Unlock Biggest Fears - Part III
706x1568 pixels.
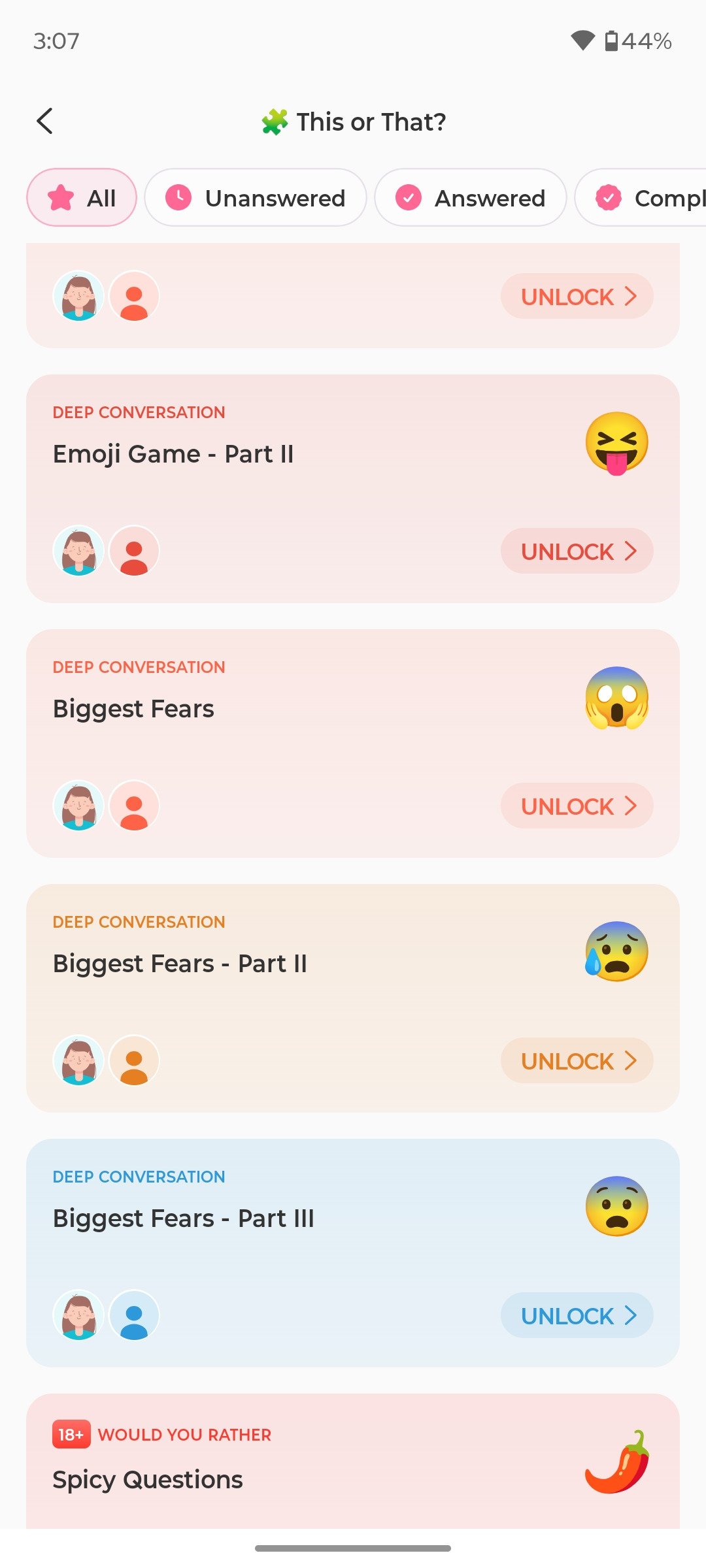[x=577, y=1315]
